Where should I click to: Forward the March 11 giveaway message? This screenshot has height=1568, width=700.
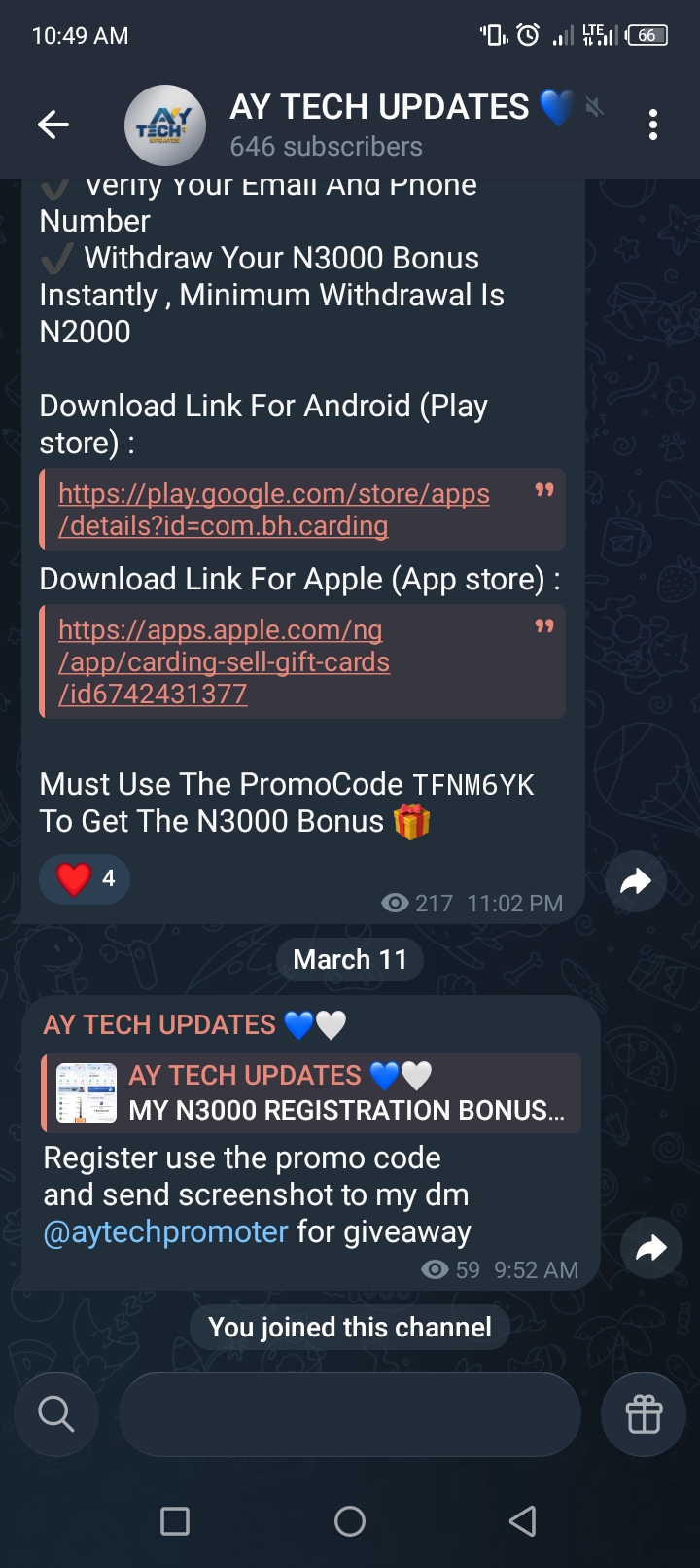[650, 1248]
